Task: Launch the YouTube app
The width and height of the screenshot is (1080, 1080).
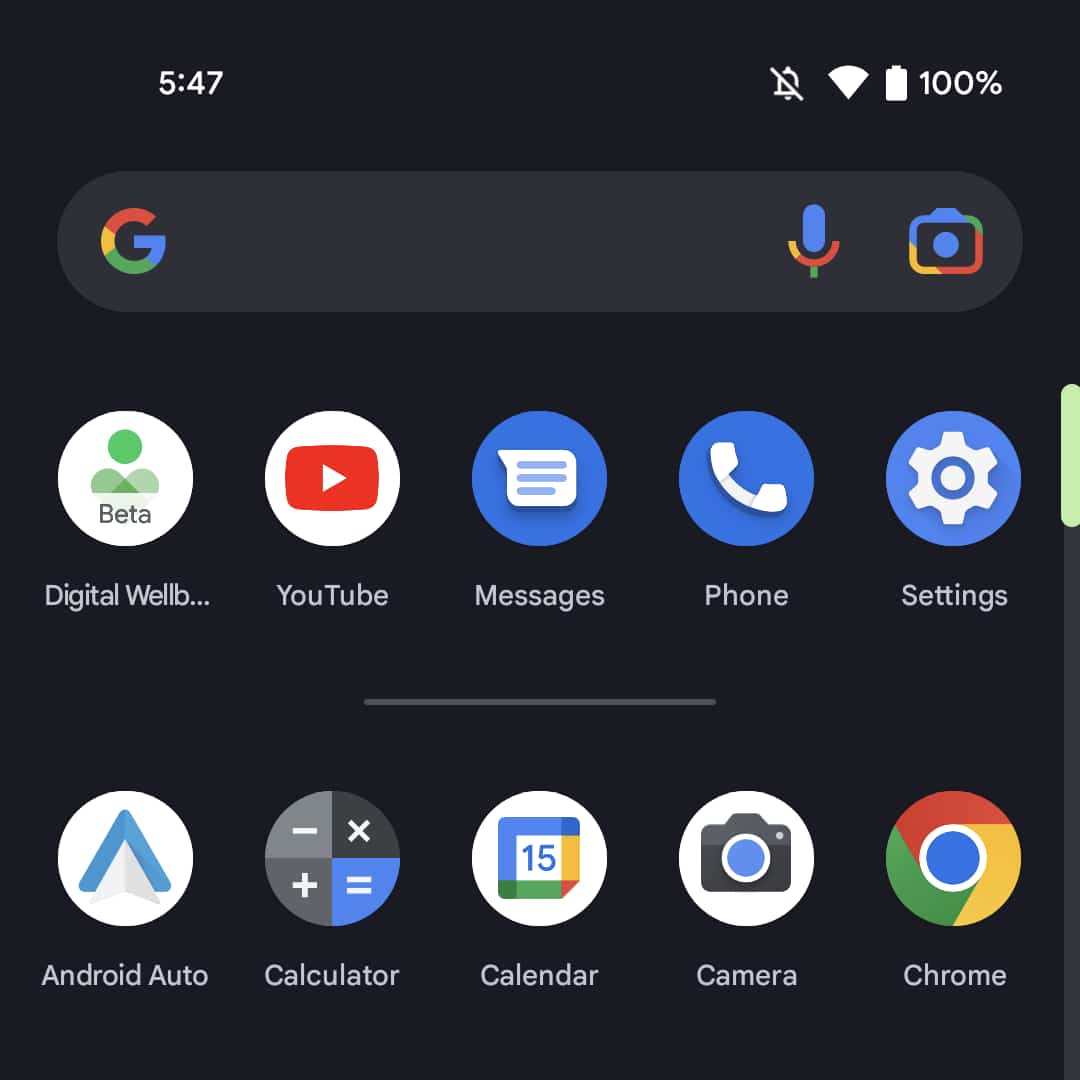Action: pos(332,478)
